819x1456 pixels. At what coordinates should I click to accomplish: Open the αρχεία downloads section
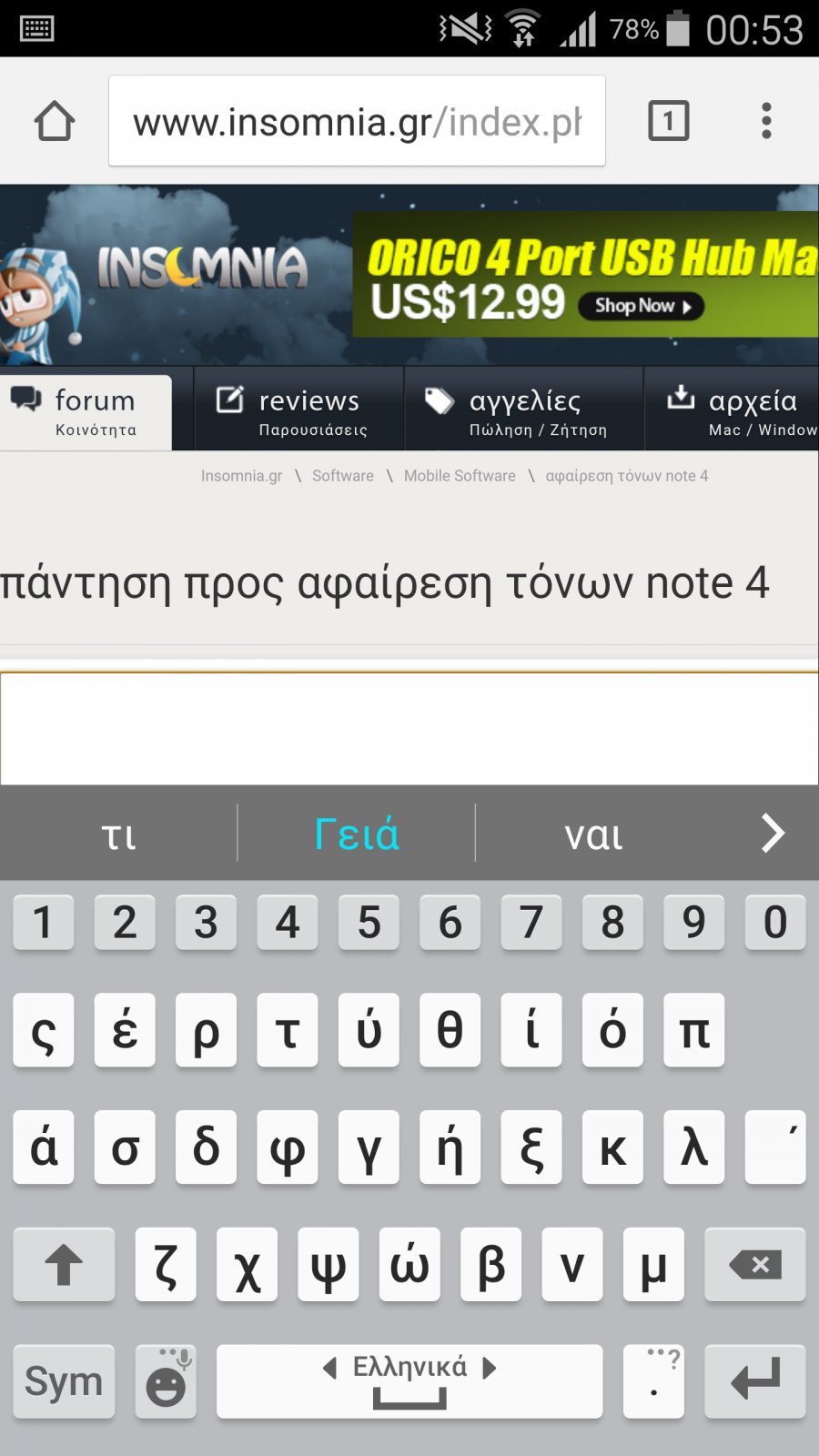click(x=733, y=412)
